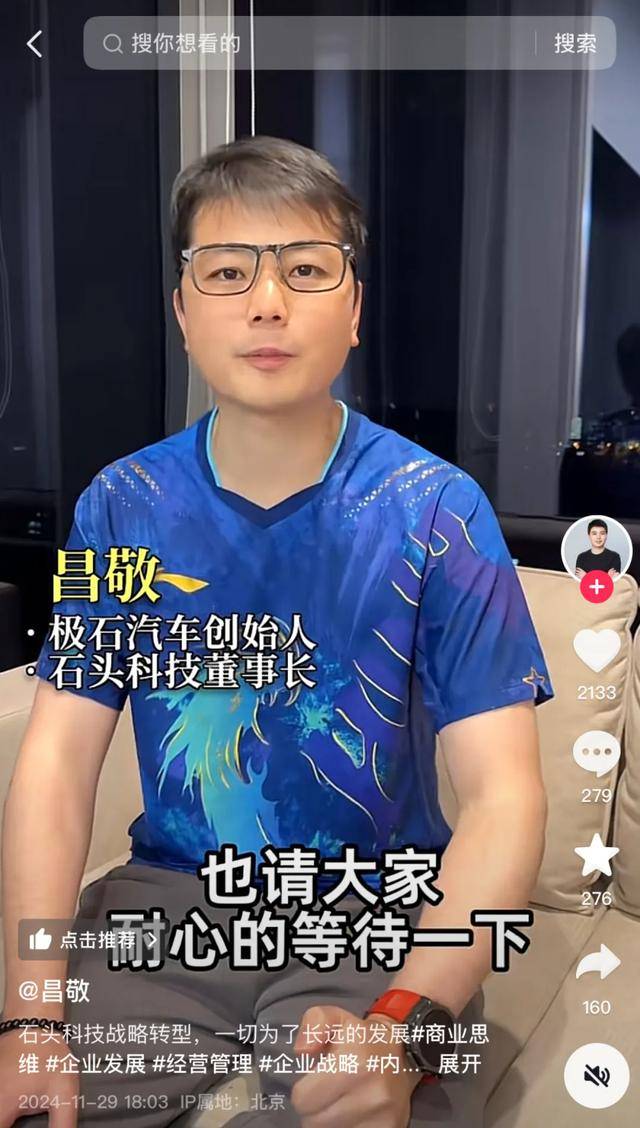Follow the creator with the plus badge

click(x=596, y=587)
